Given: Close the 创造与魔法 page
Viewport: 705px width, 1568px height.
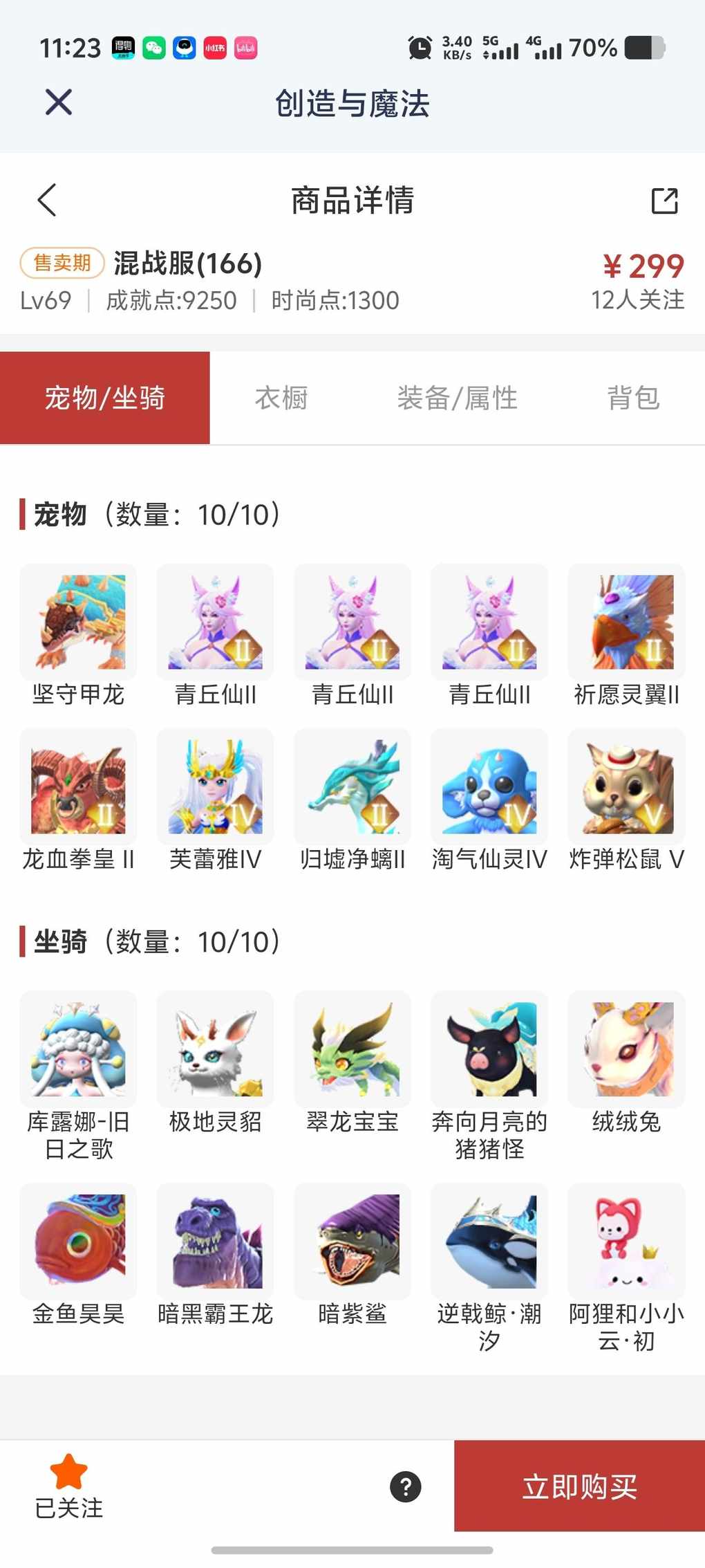Looking at the screenshot, I should (x=59, y=103).
